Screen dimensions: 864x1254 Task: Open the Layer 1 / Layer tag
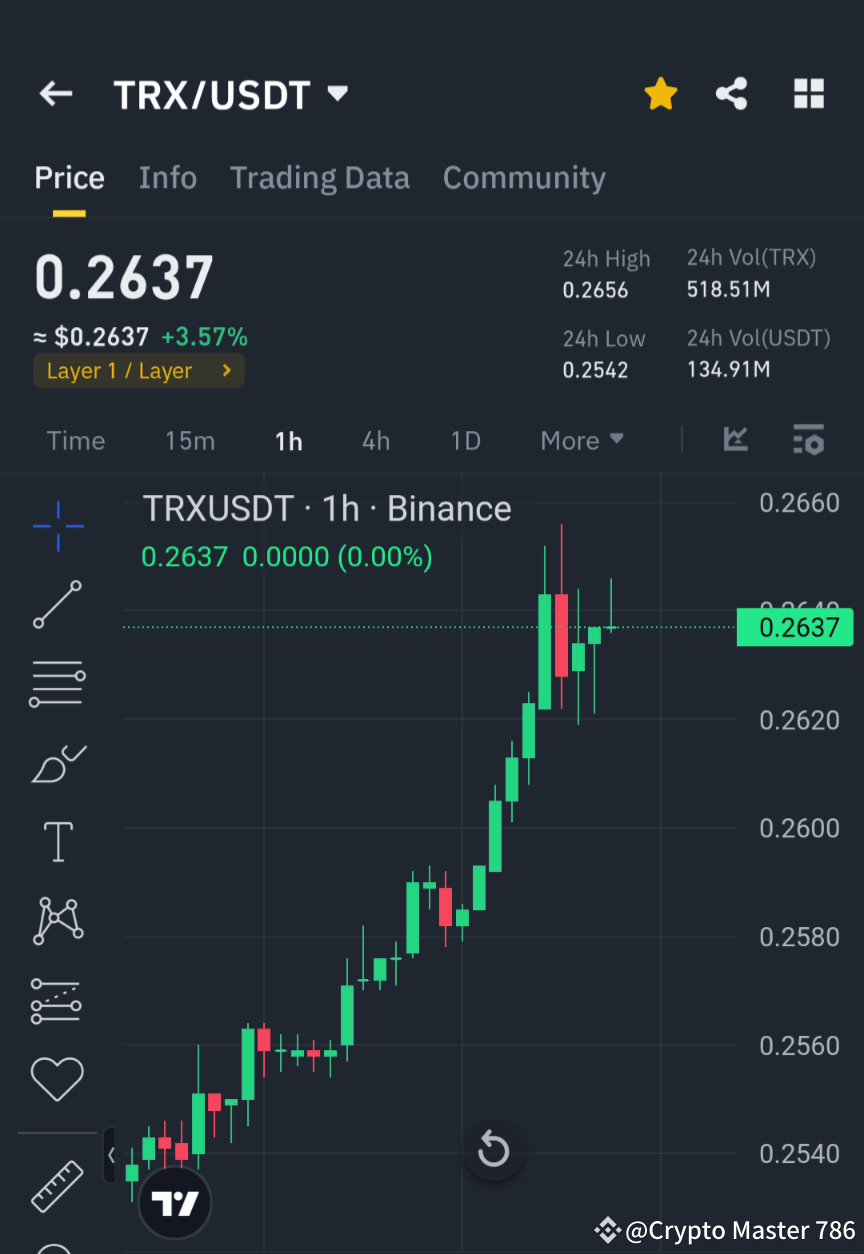point(138,370)
